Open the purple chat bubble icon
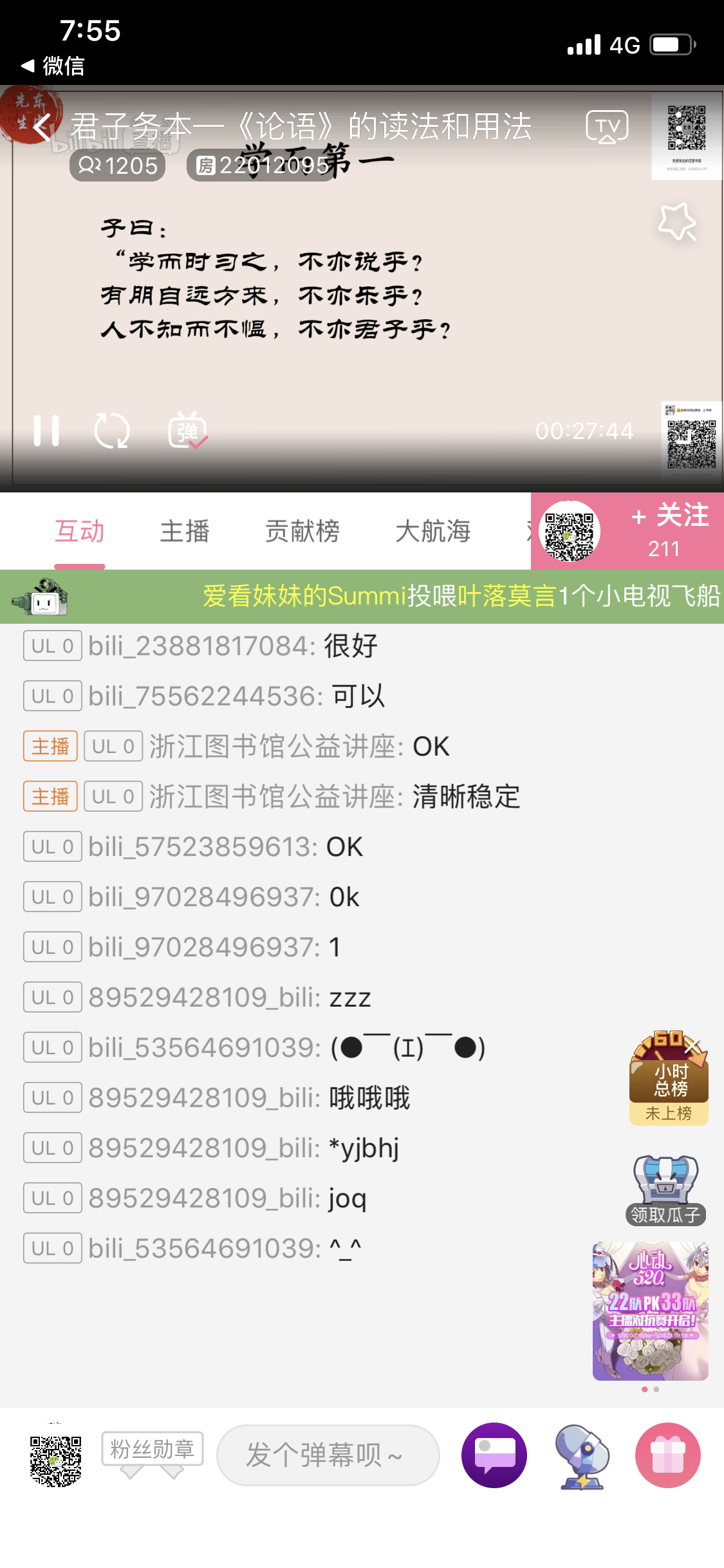The width and height of the screenshot is (724, 1568). (494, 1455)
